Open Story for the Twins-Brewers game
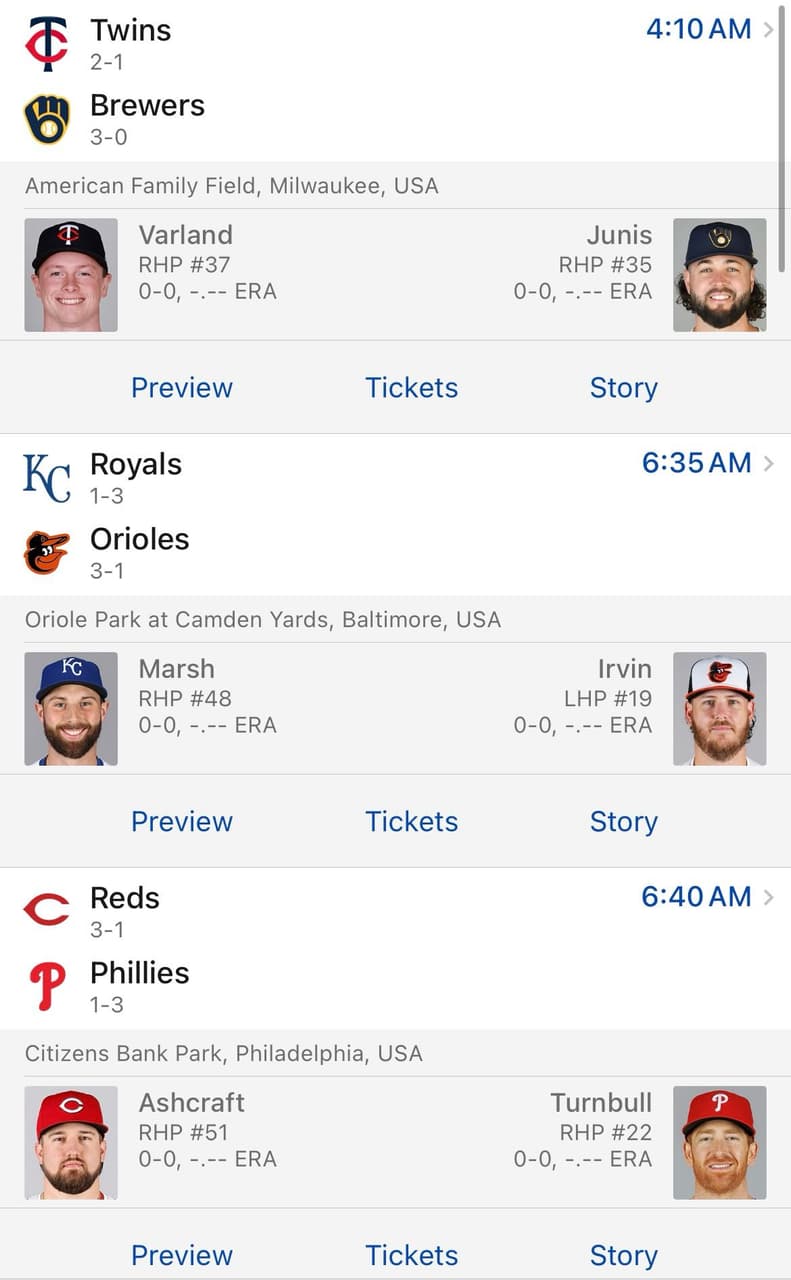 623,388
